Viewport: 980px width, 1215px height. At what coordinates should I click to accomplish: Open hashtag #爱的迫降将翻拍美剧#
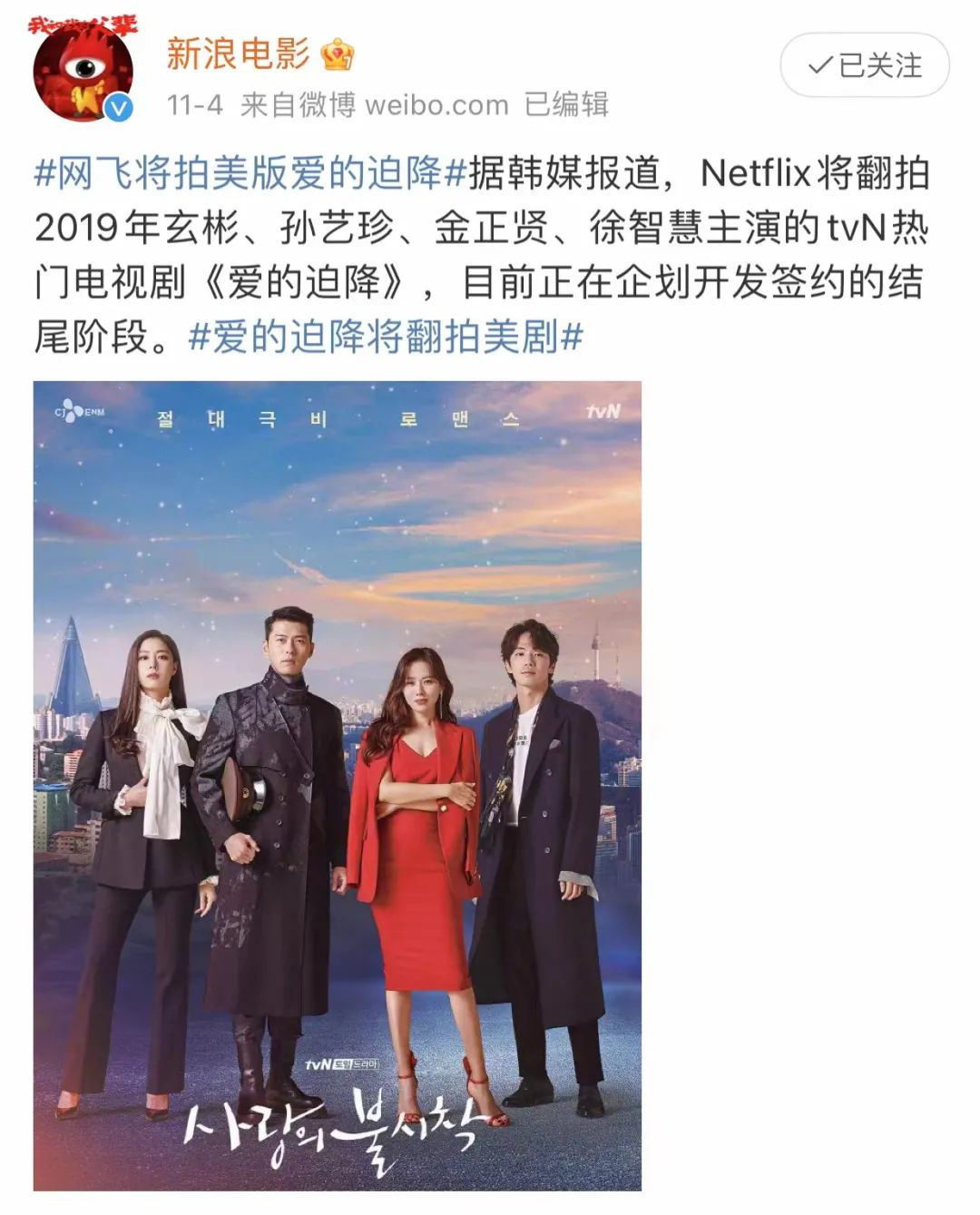[385, 338]
